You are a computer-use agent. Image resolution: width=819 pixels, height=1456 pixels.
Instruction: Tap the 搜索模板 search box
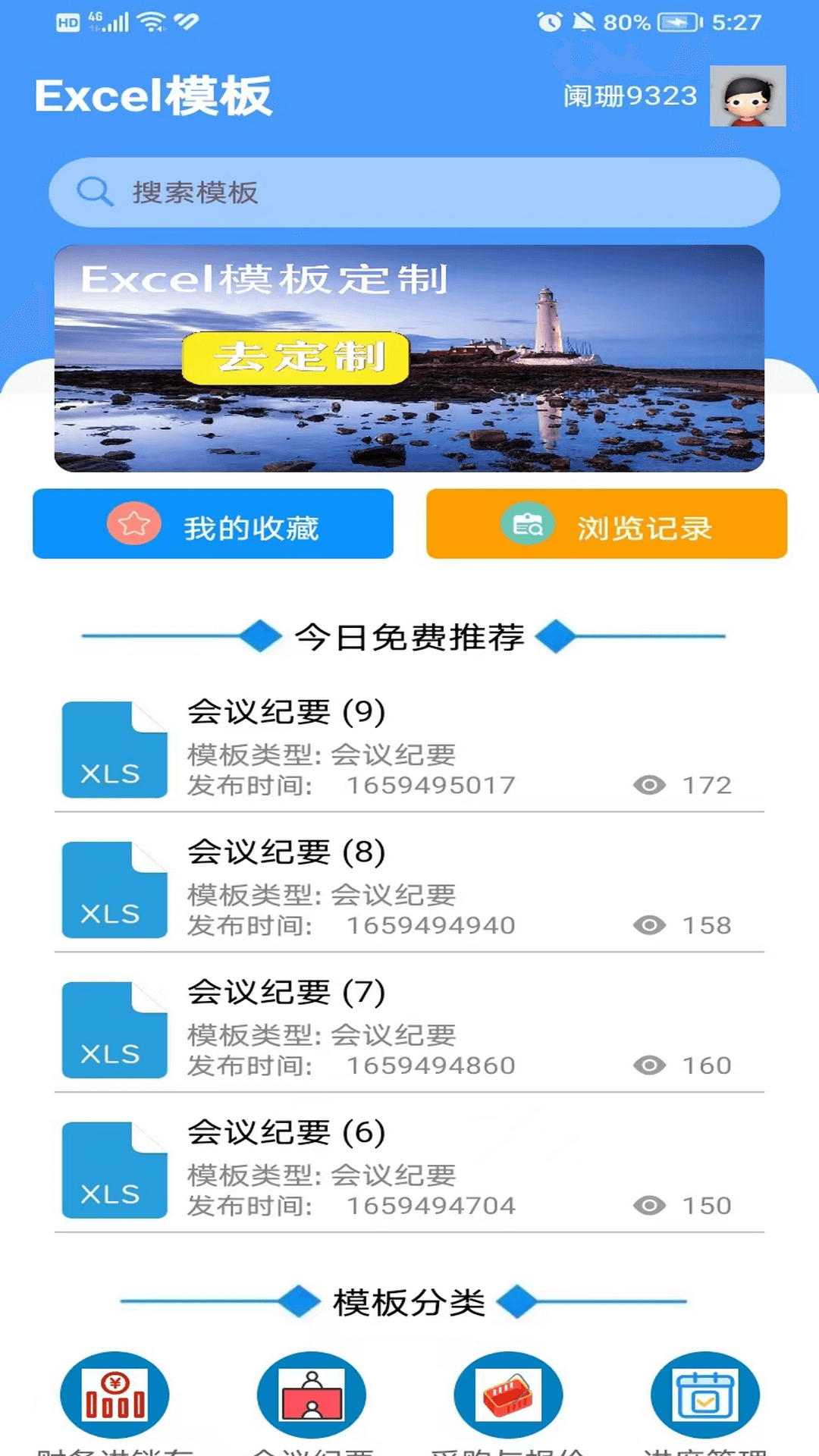pos(413,193)
